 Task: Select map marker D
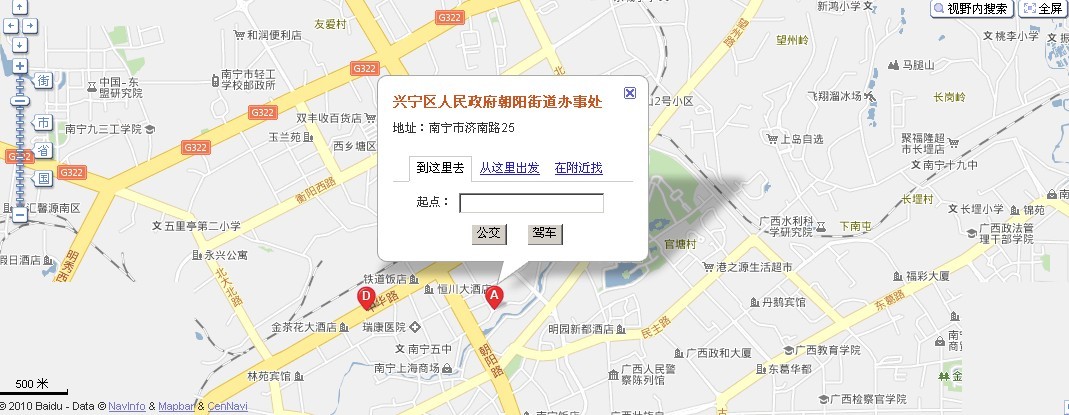coord(367,297)
